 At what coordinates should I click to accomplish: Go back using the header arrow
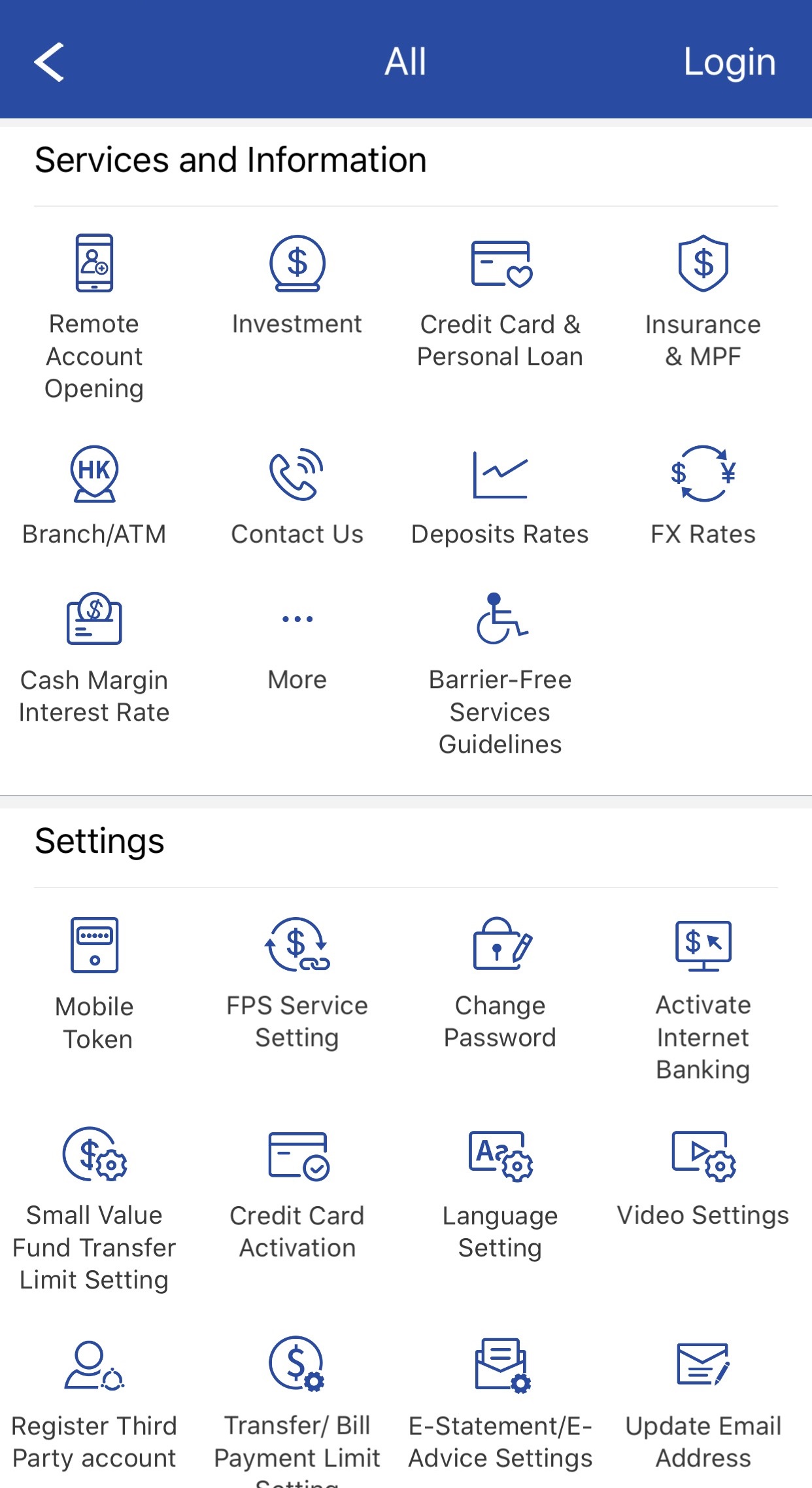coord(49,62)
